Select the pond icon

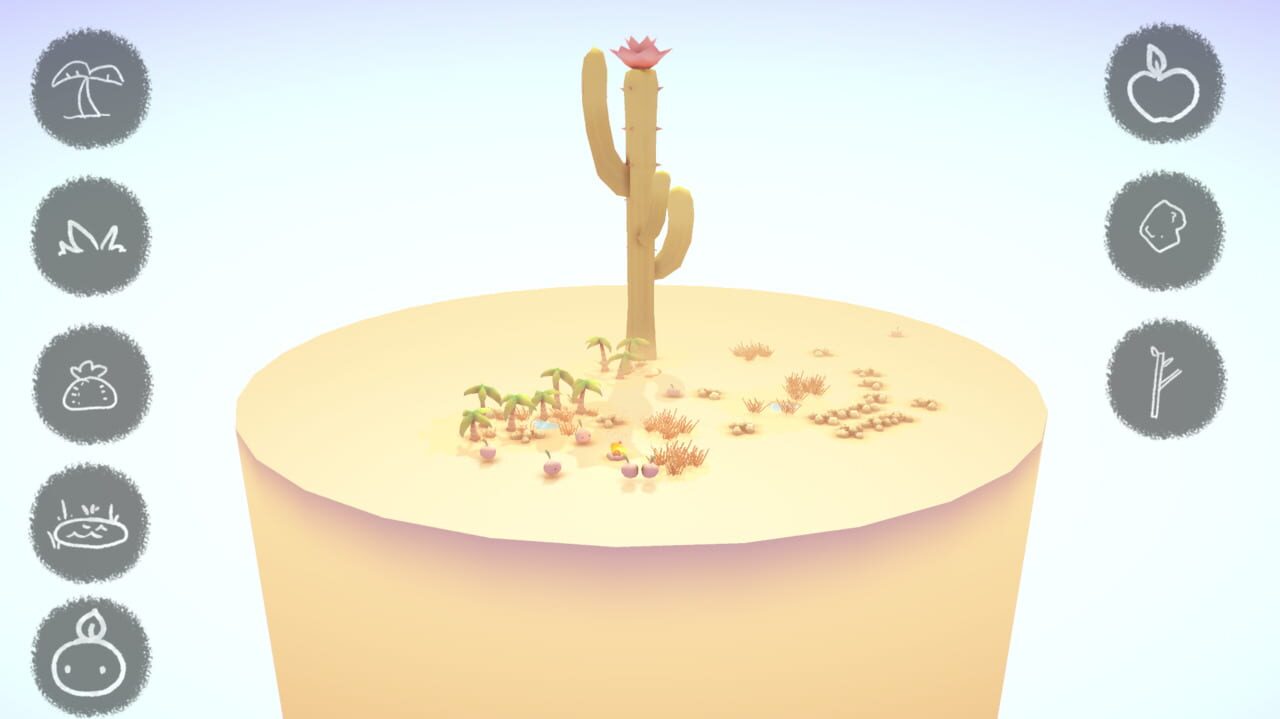pyautogui.click(x=89, y=522)
